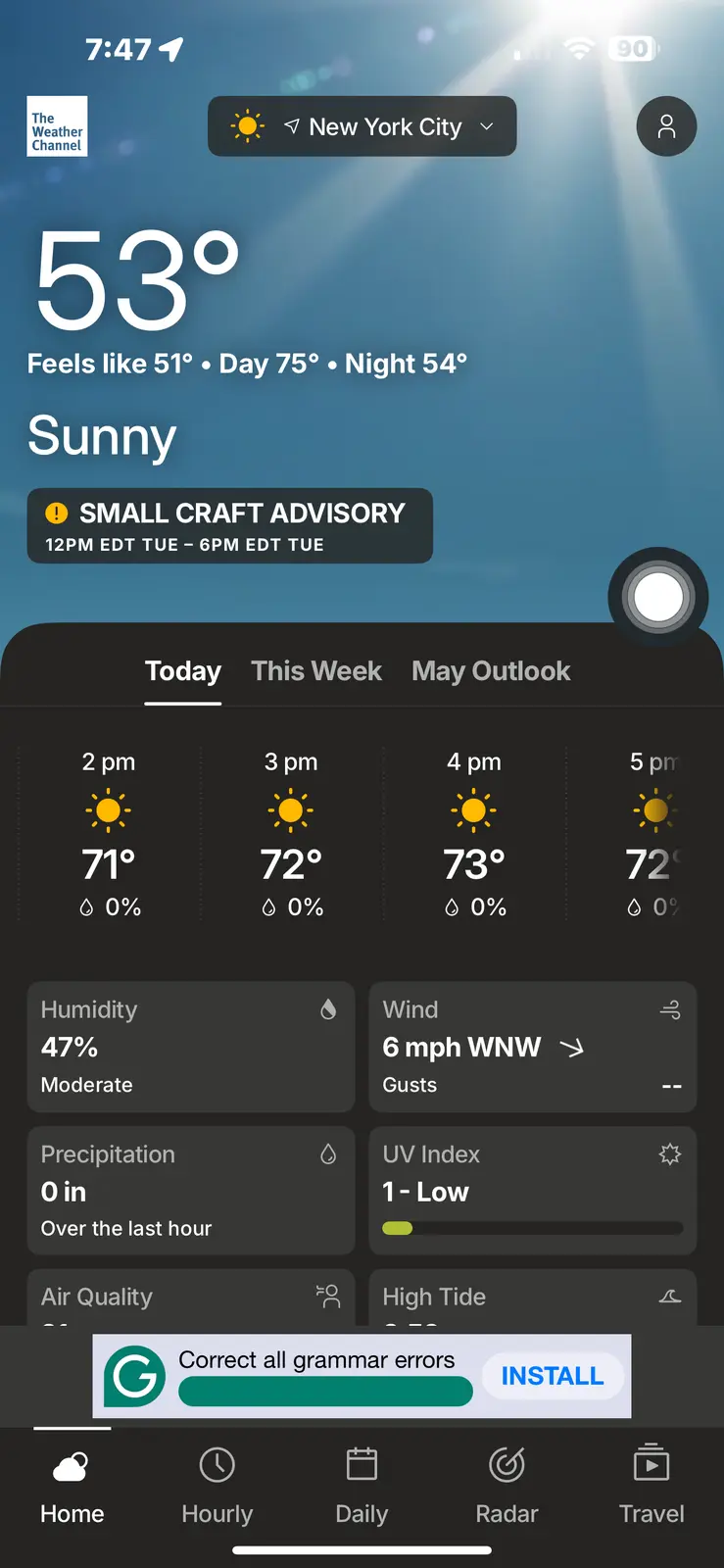
Task: Tap the Home tab
Action: click(72, 1486)
